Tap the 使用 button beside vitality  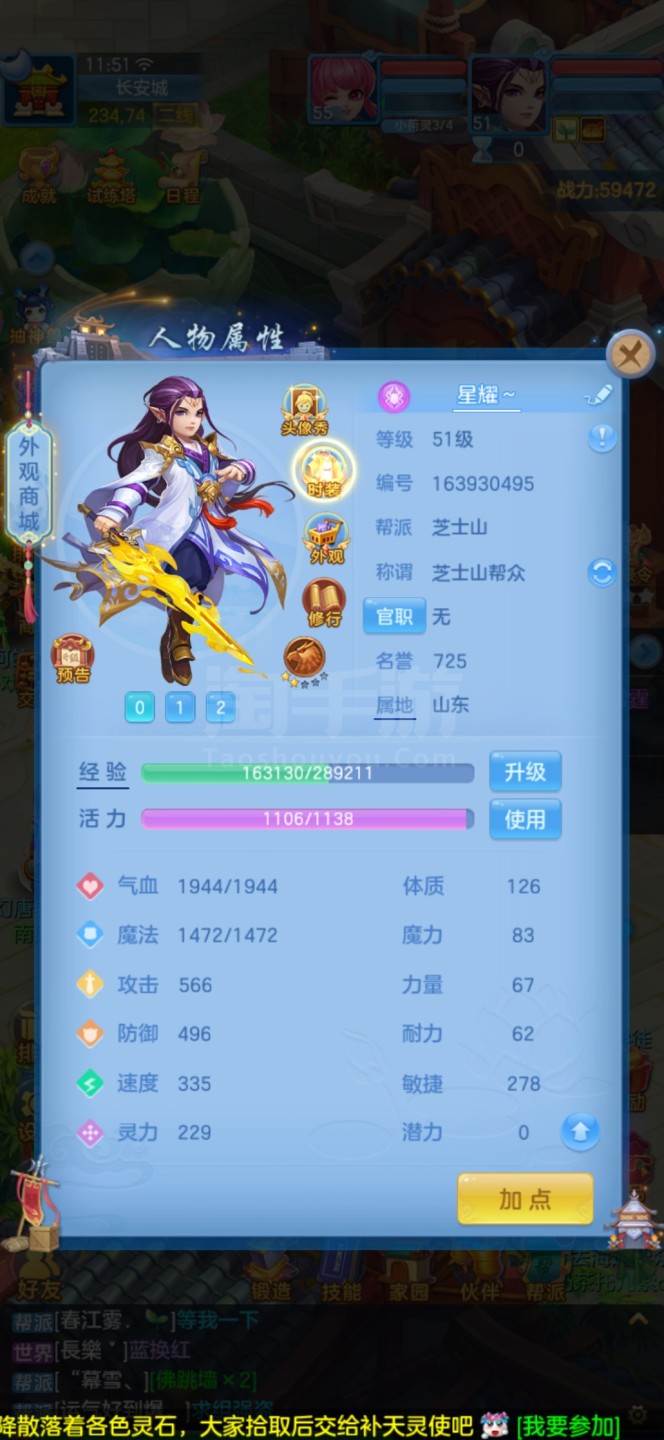525,819
